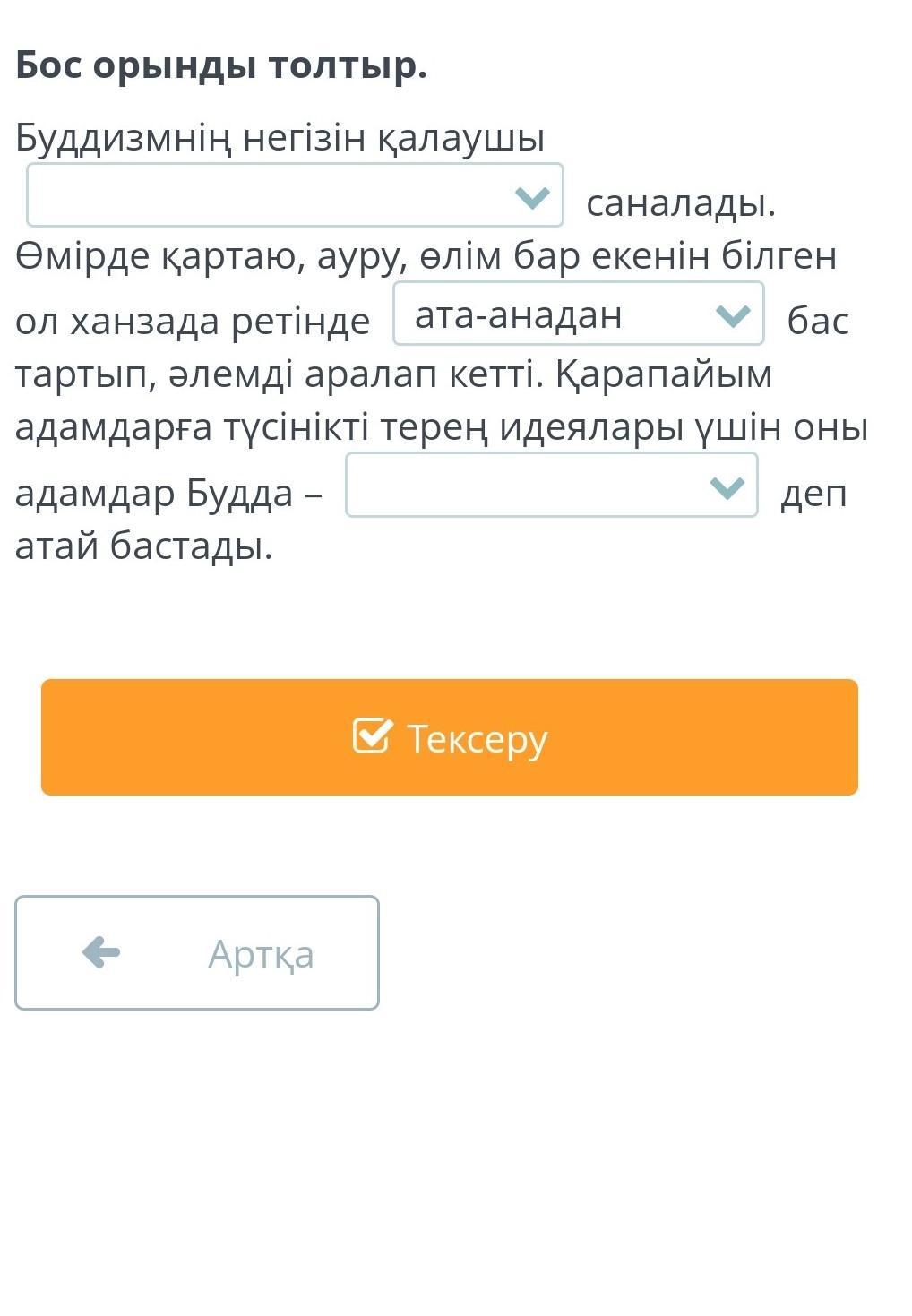Tap the Тексеру check button
912x1316 pixels.
tap(449, 737)
